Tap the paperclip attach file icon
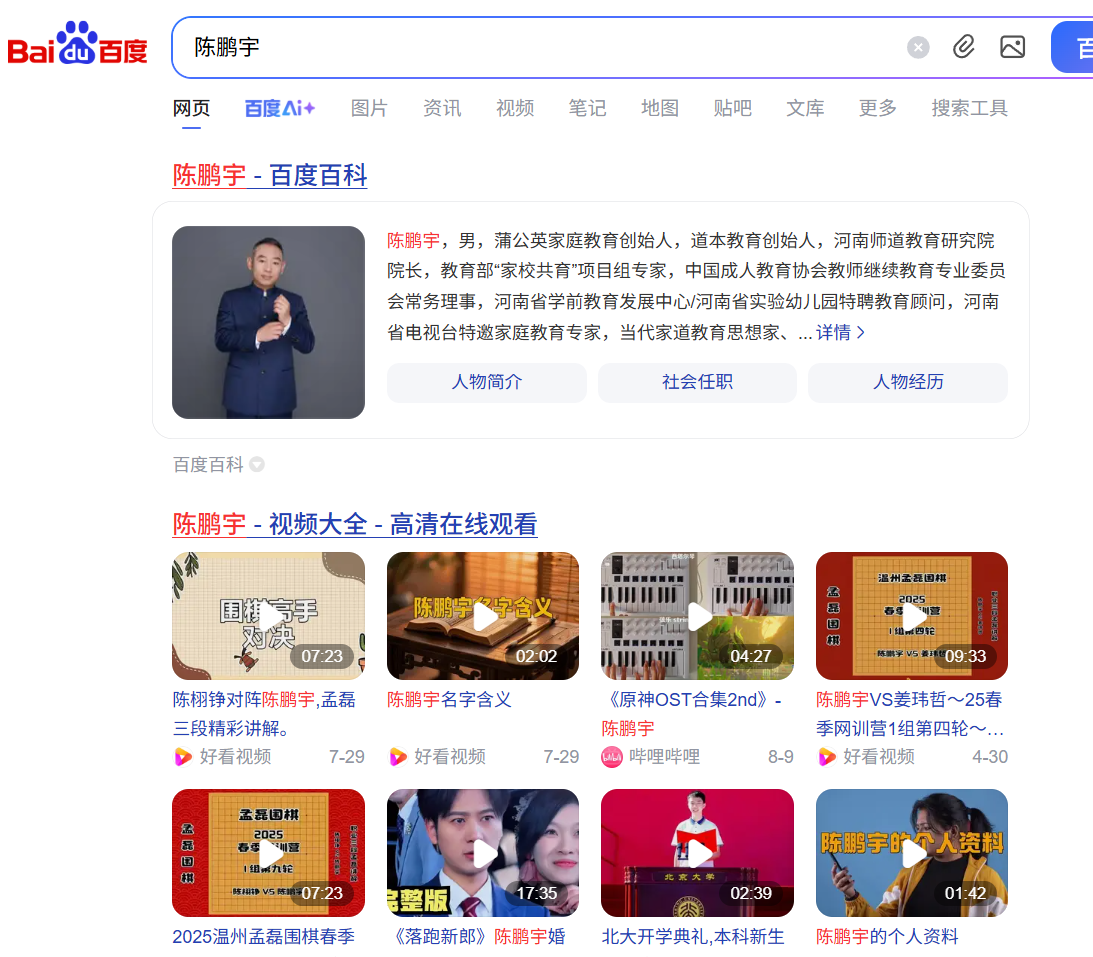Viewport: 1093px width, 957px height. click(x=963, y=47)
